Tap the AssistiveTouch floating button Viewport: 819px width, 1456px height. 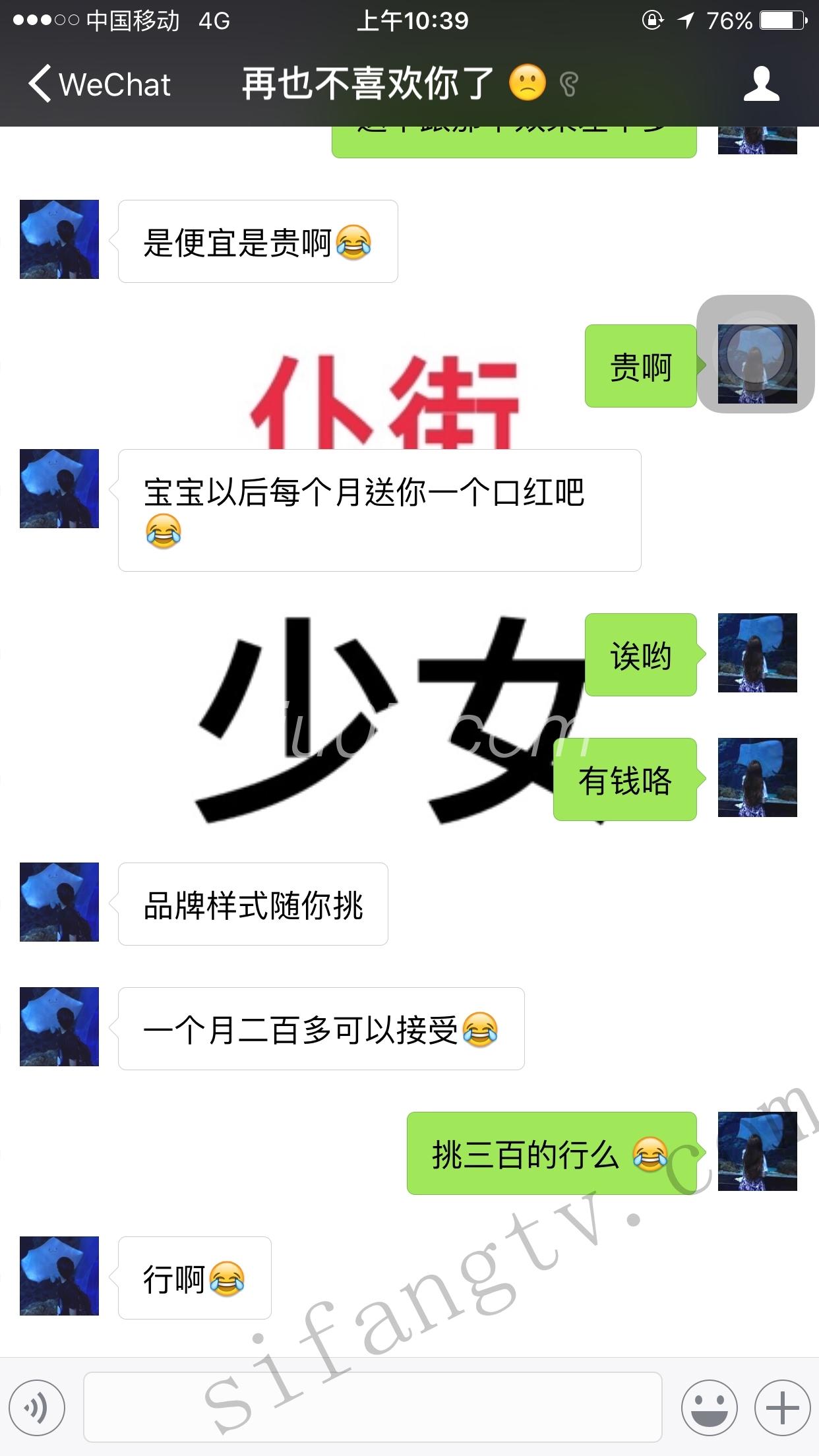coord(756,354)
